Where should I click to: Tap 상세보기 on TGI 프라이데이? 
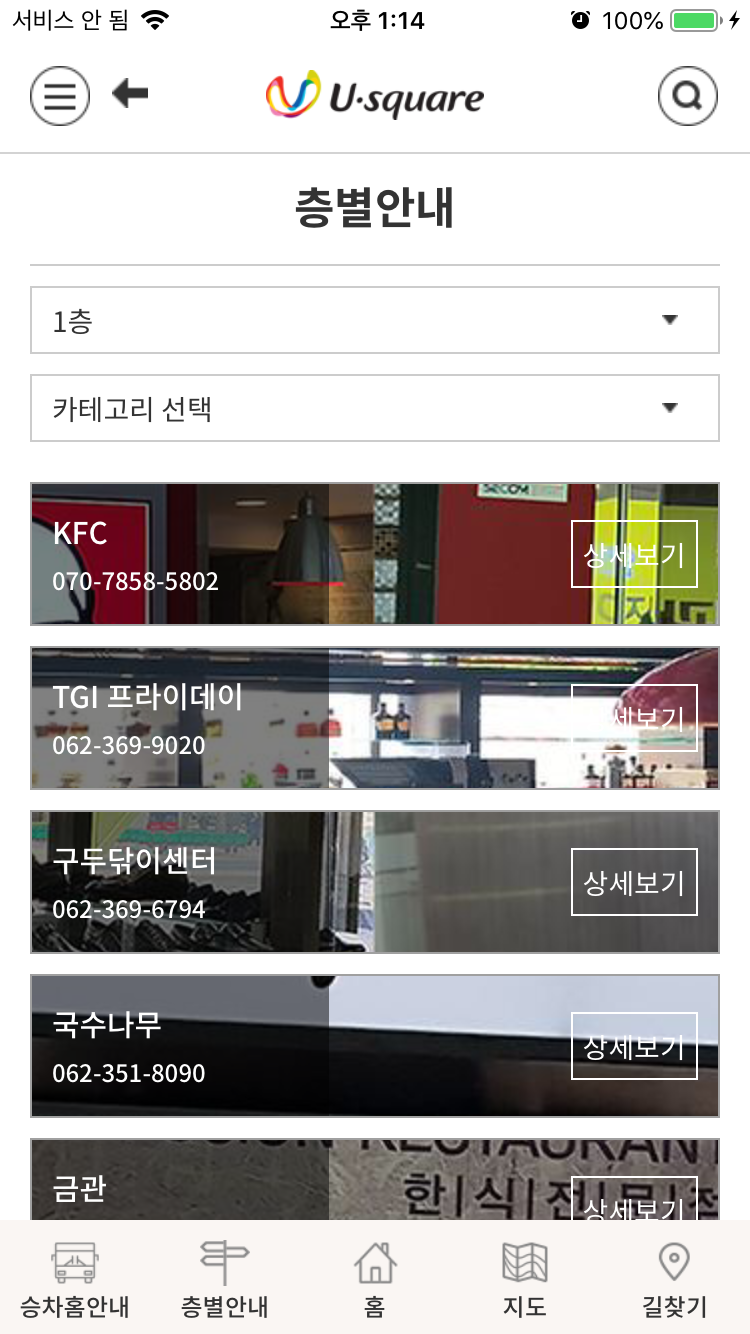634,718
